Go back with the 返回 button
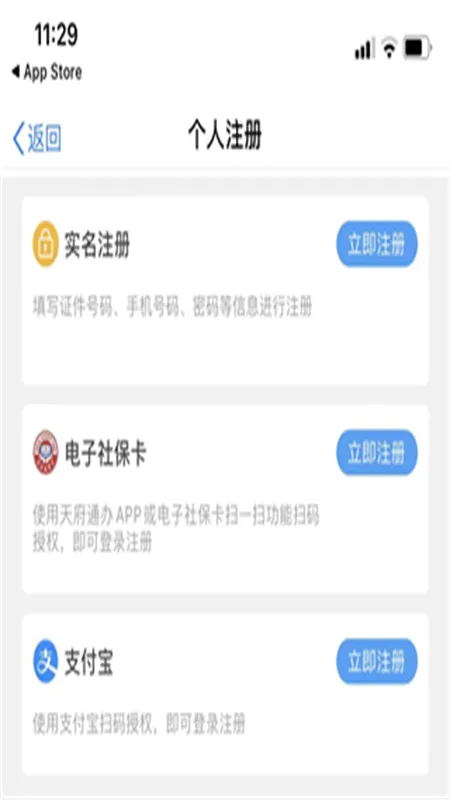The width and height of the screenshot is (450, 800). click(37, 138)
